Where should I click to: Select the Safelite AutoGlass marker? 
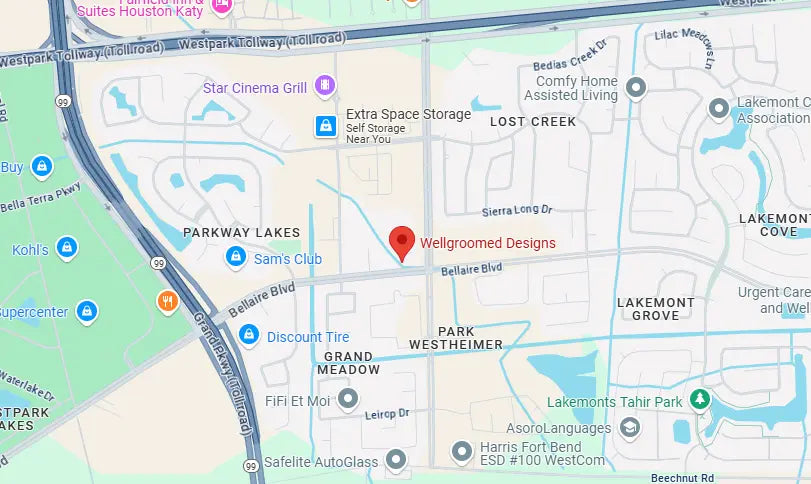[397, 460]
